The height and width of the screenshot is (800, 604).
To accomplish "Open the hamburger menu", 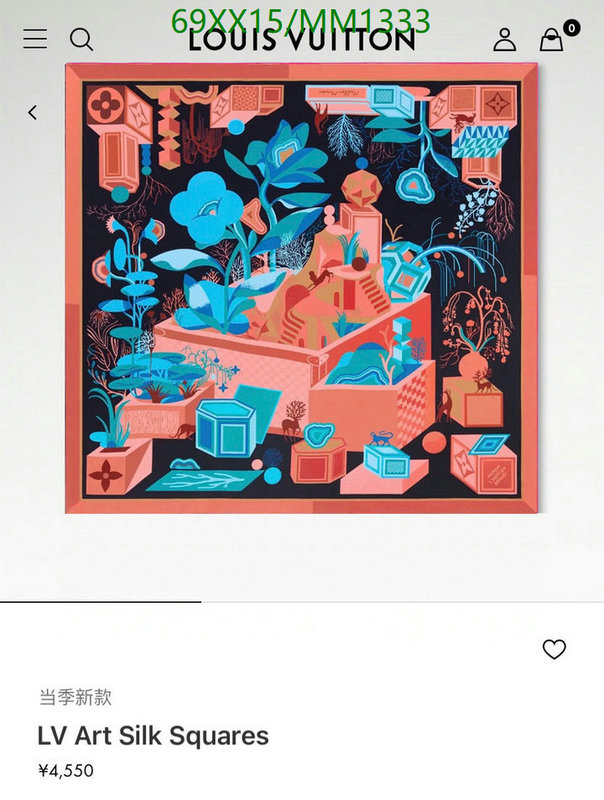I will tap(35, 39).
